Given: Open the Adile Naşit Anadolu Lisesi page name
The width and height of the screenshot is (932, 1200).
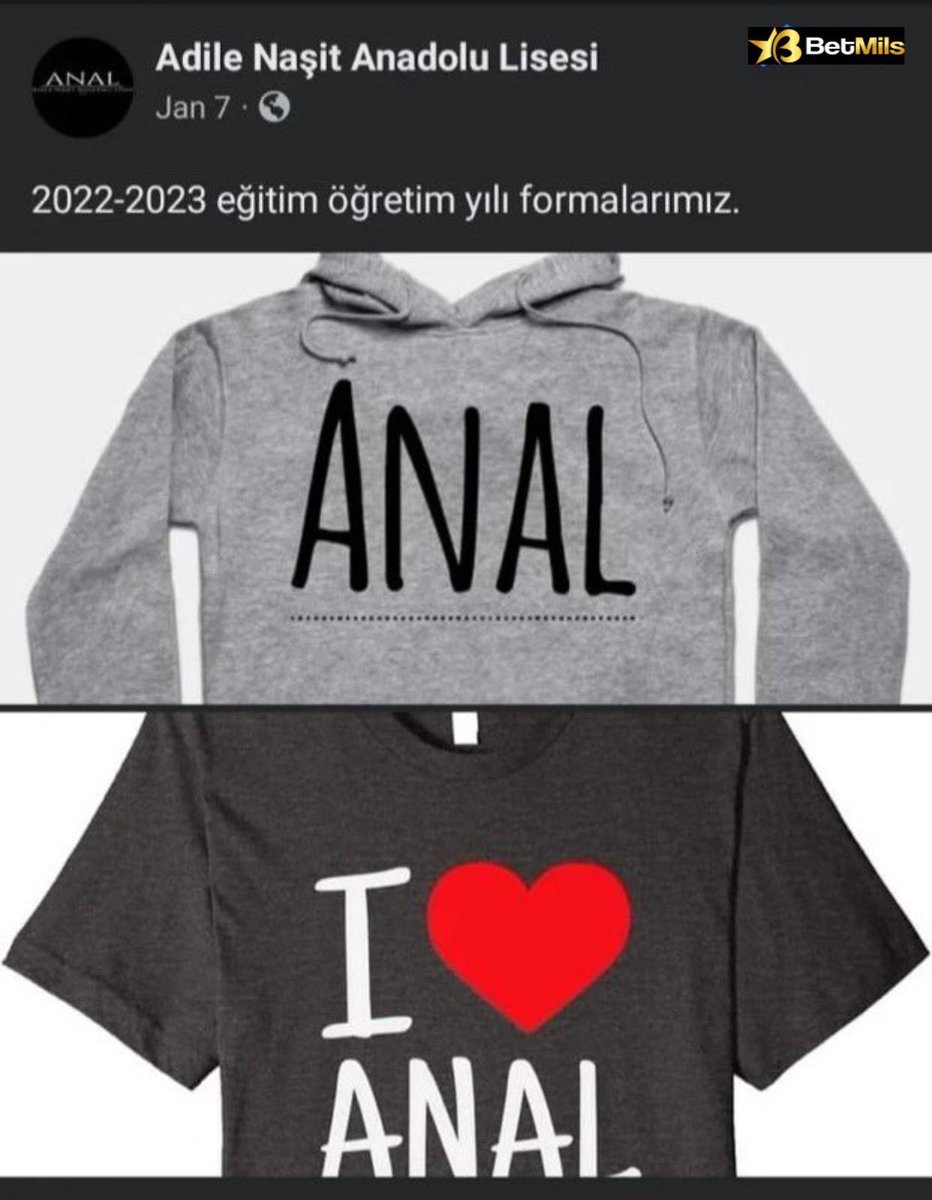Looking at the screenshot, I should 376,59.
